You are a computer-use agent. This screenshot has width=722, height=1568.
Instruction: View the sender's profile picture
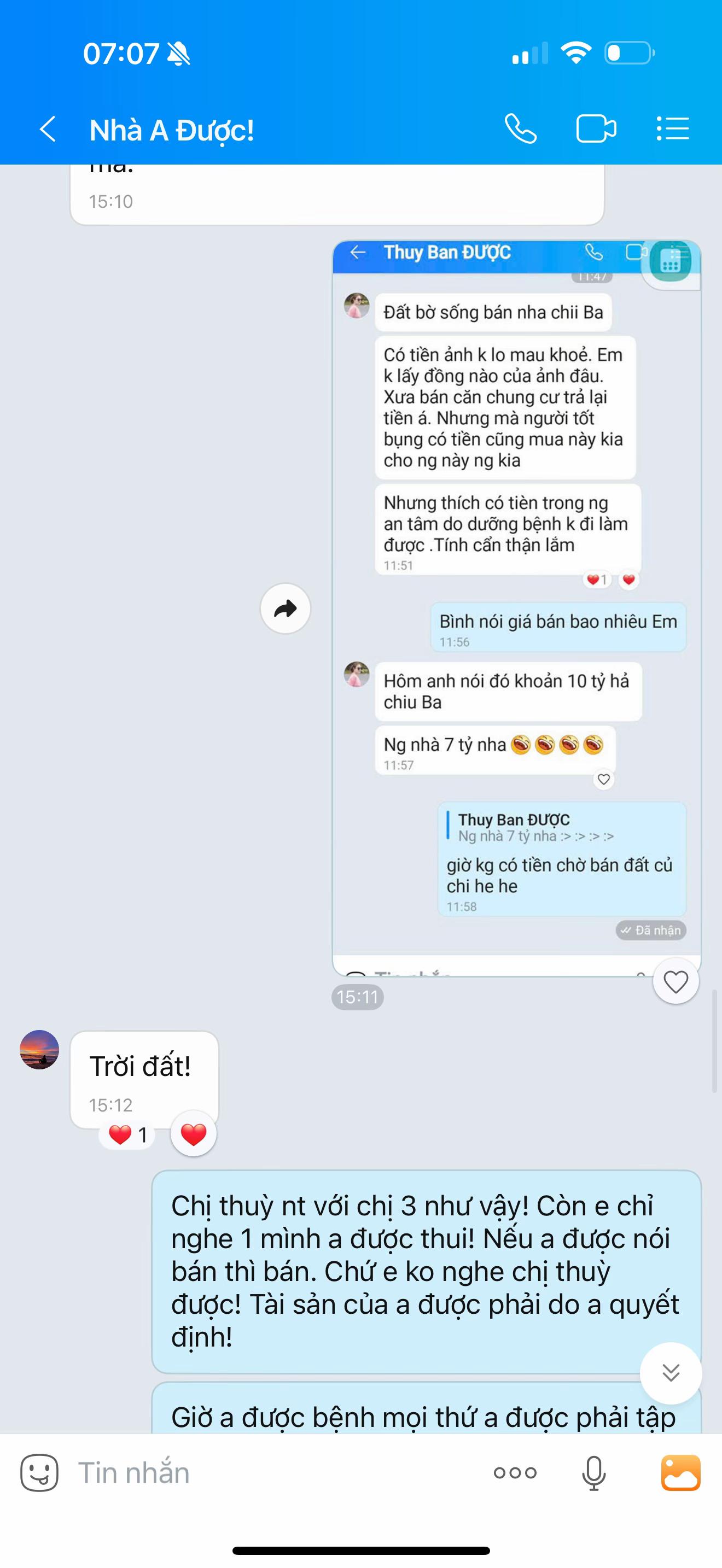click(39, 1049)
